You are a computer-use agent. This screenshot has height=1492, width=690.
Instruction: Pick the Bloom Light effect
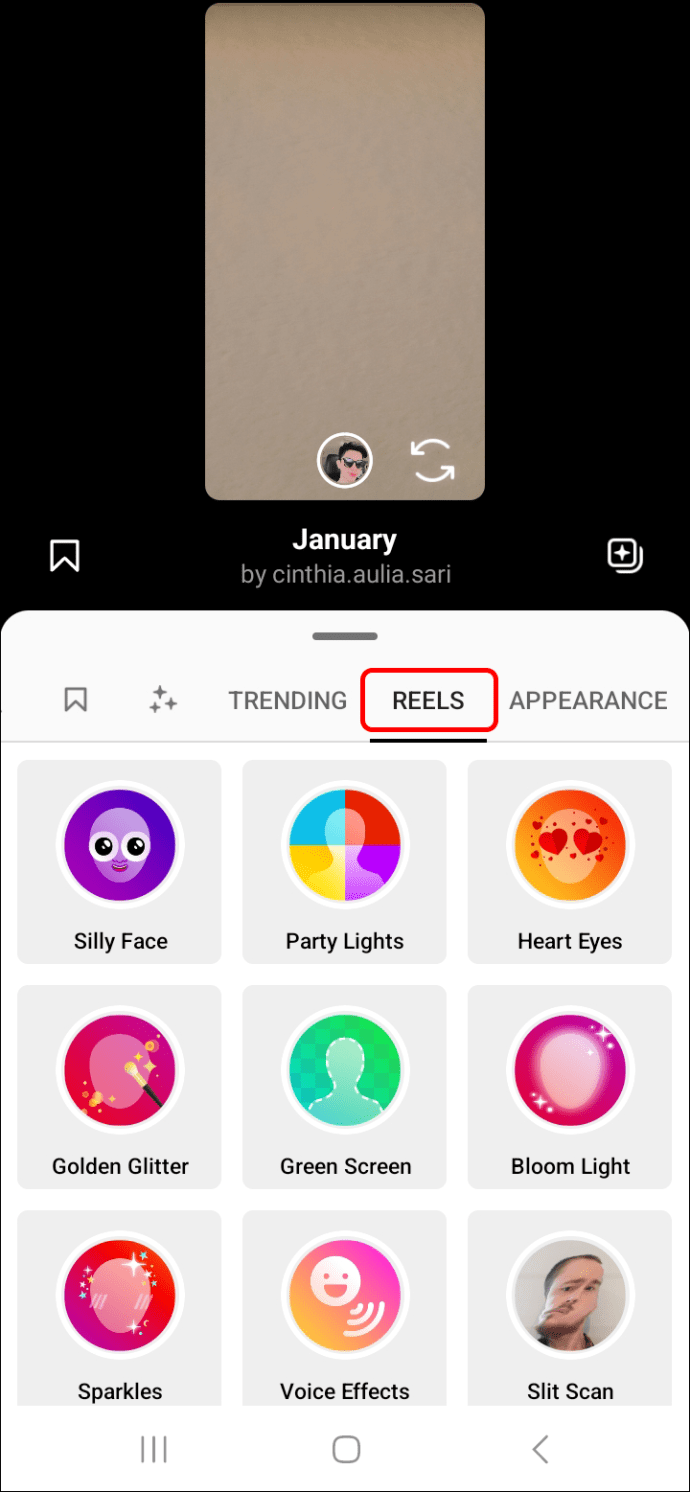tap(570, 1087)
